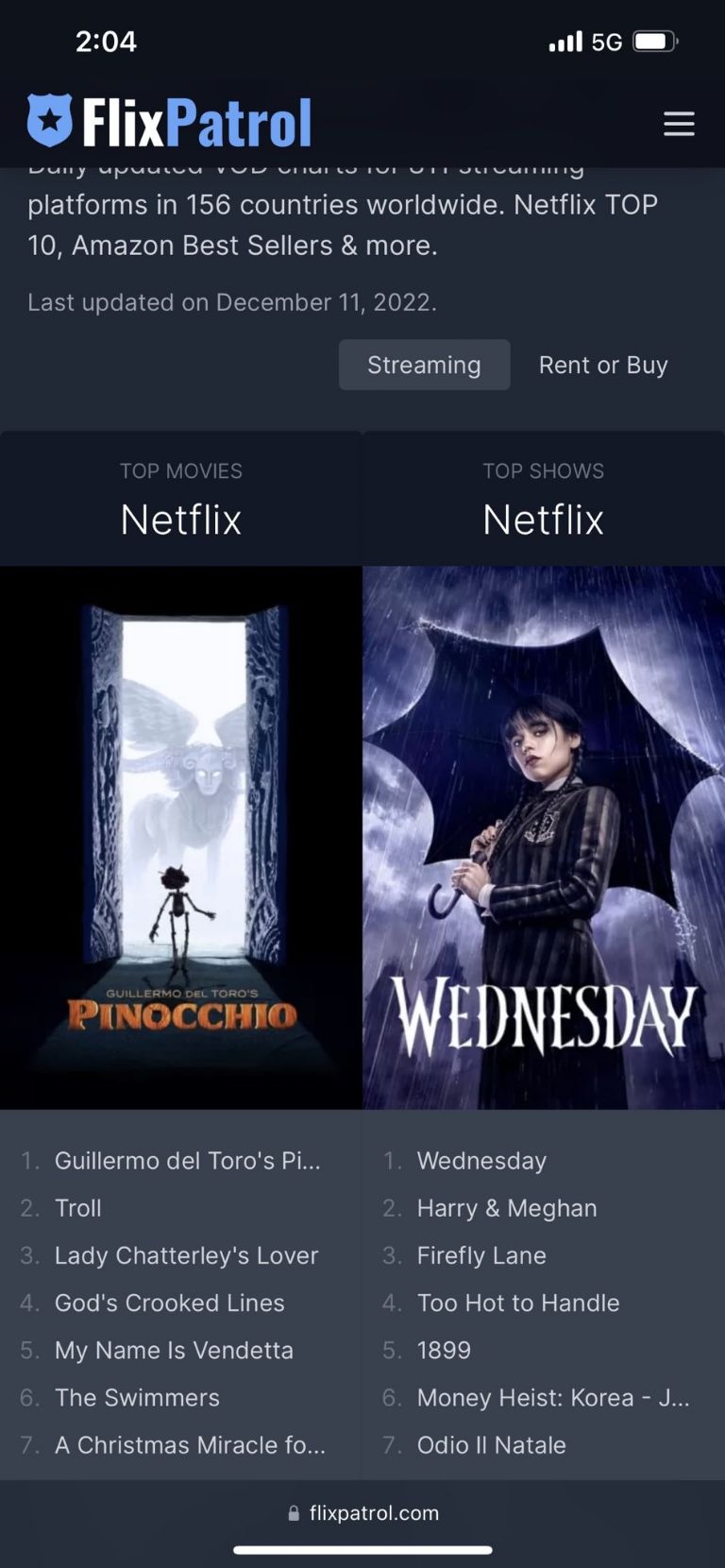Open Money Heist: Korea entry

553,1396
